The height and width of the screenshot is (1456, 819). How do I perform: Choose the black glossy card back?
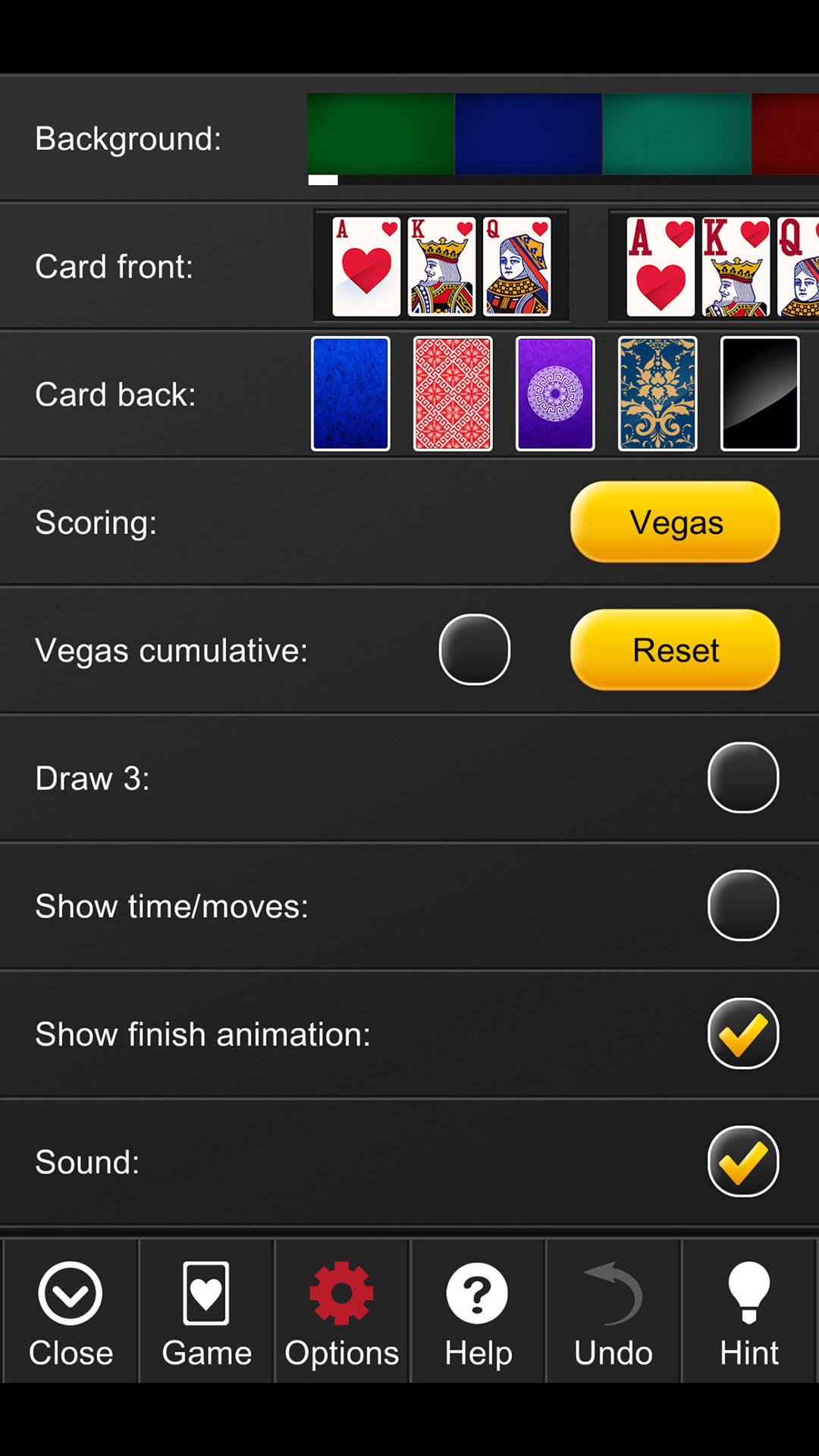click(x=759, y=393)
